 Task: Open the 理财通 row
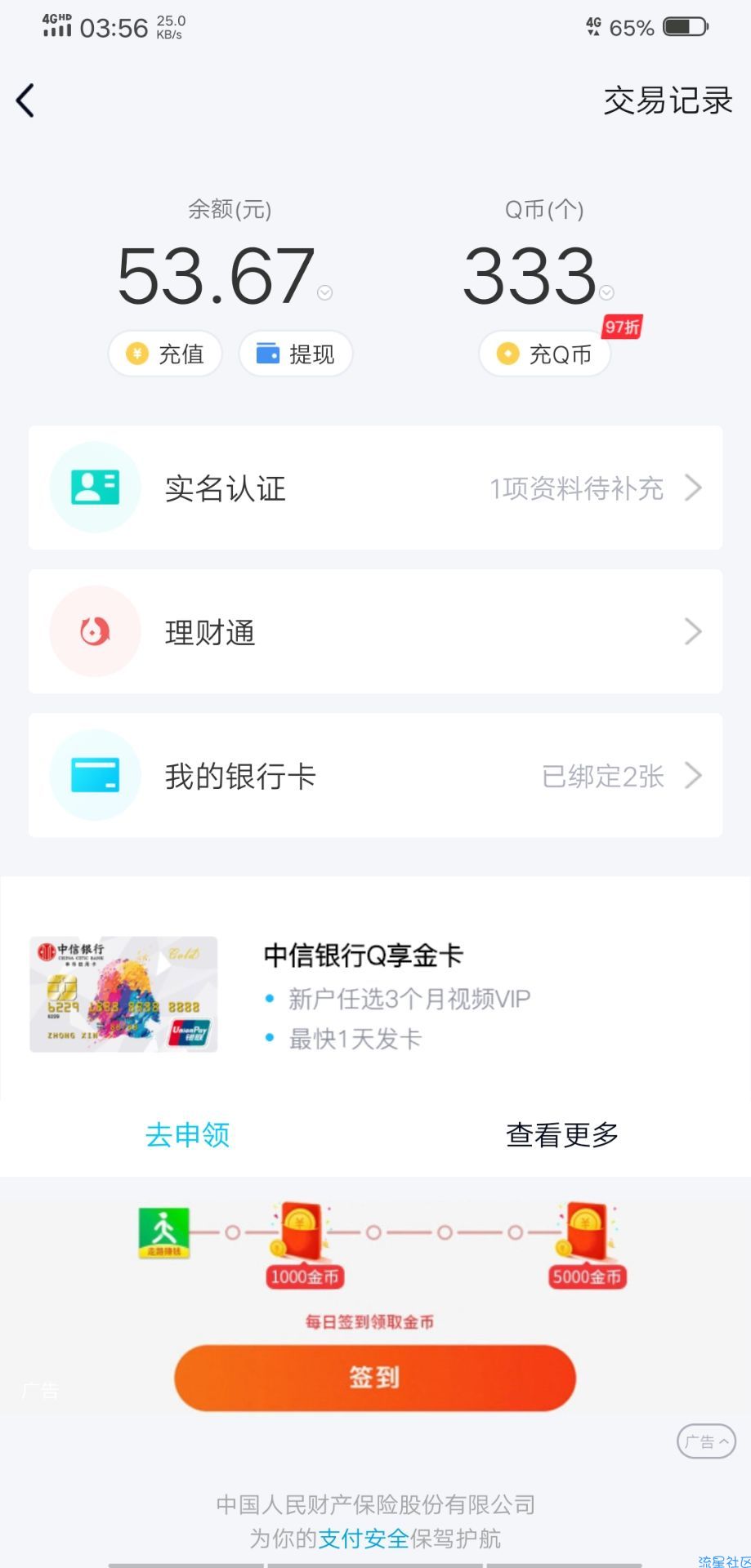point(375,631)
